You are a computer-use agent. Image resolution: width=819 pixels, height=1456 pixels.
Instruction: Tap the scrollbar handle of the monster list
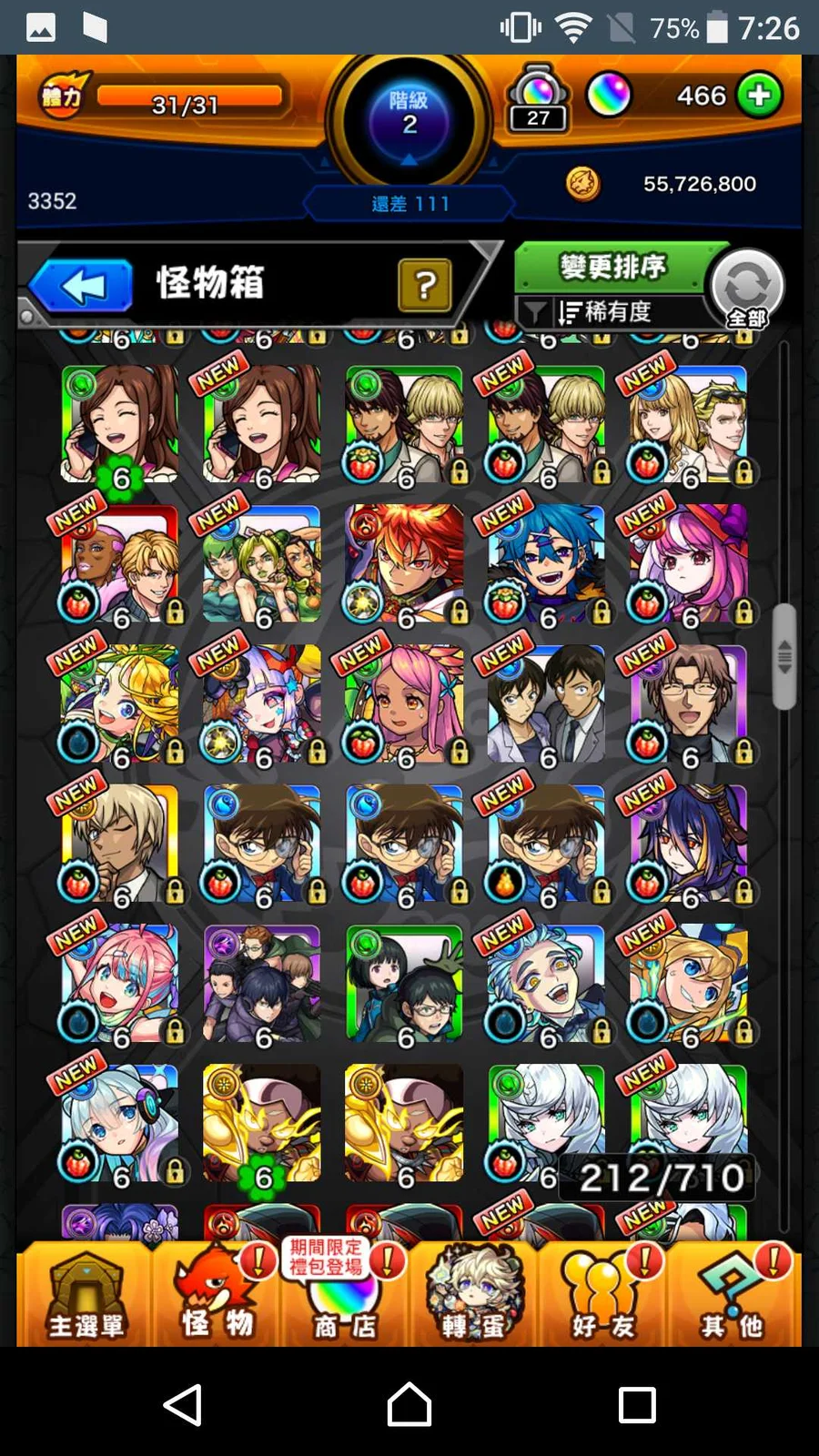[x=784, y=656]
